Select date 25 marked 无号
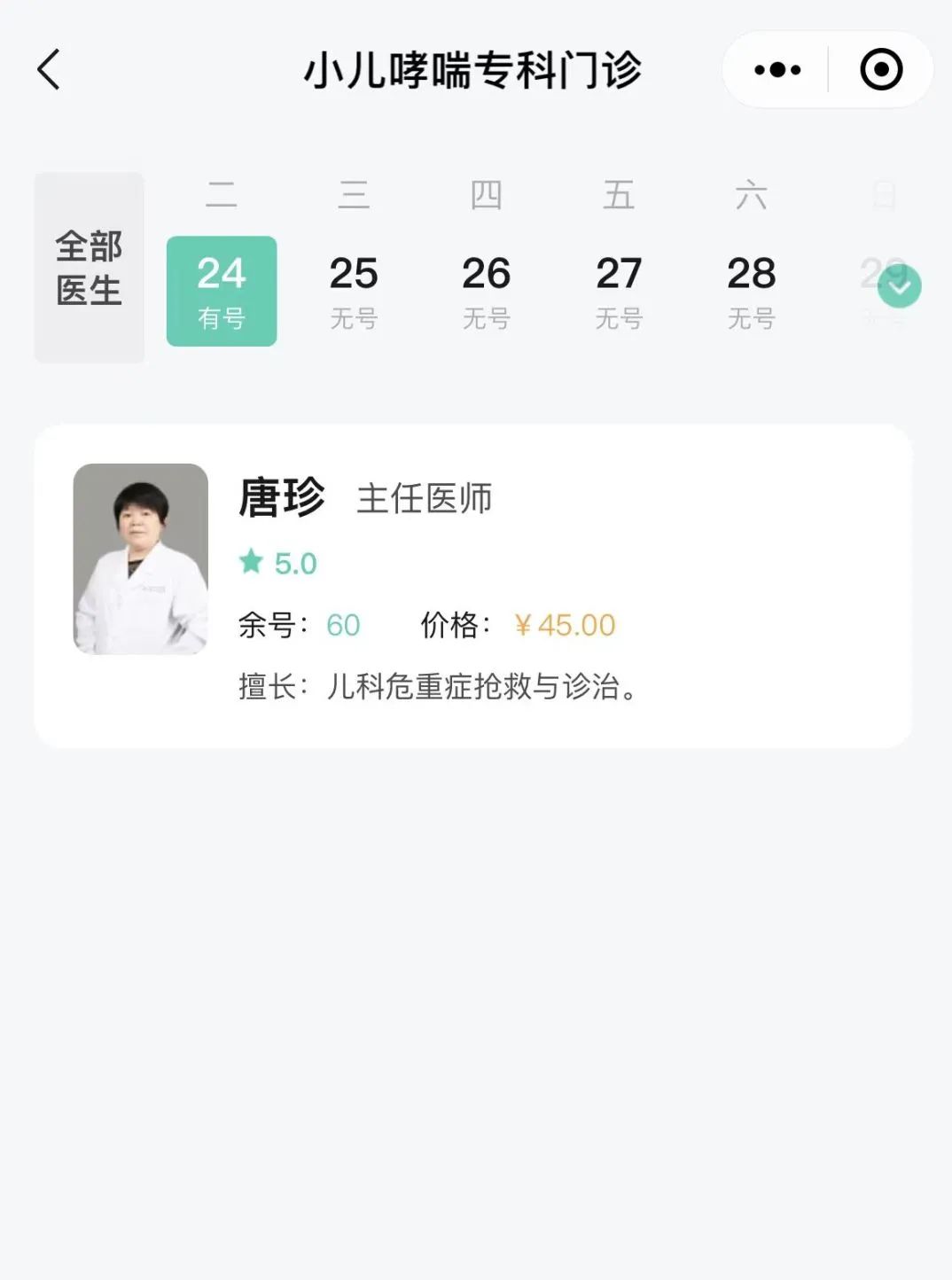Image resolution: width=952 pixels, height=1280 pixels. coord(355,289)
